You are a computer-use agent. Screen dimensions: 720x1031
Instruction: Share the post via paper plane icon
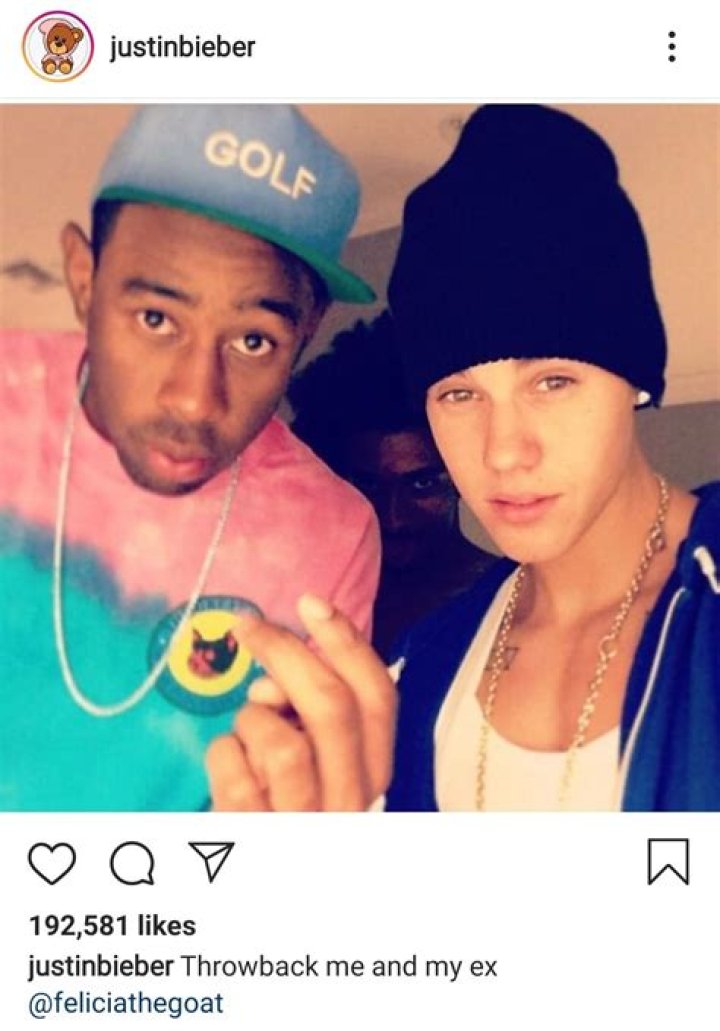pos(211,861)
